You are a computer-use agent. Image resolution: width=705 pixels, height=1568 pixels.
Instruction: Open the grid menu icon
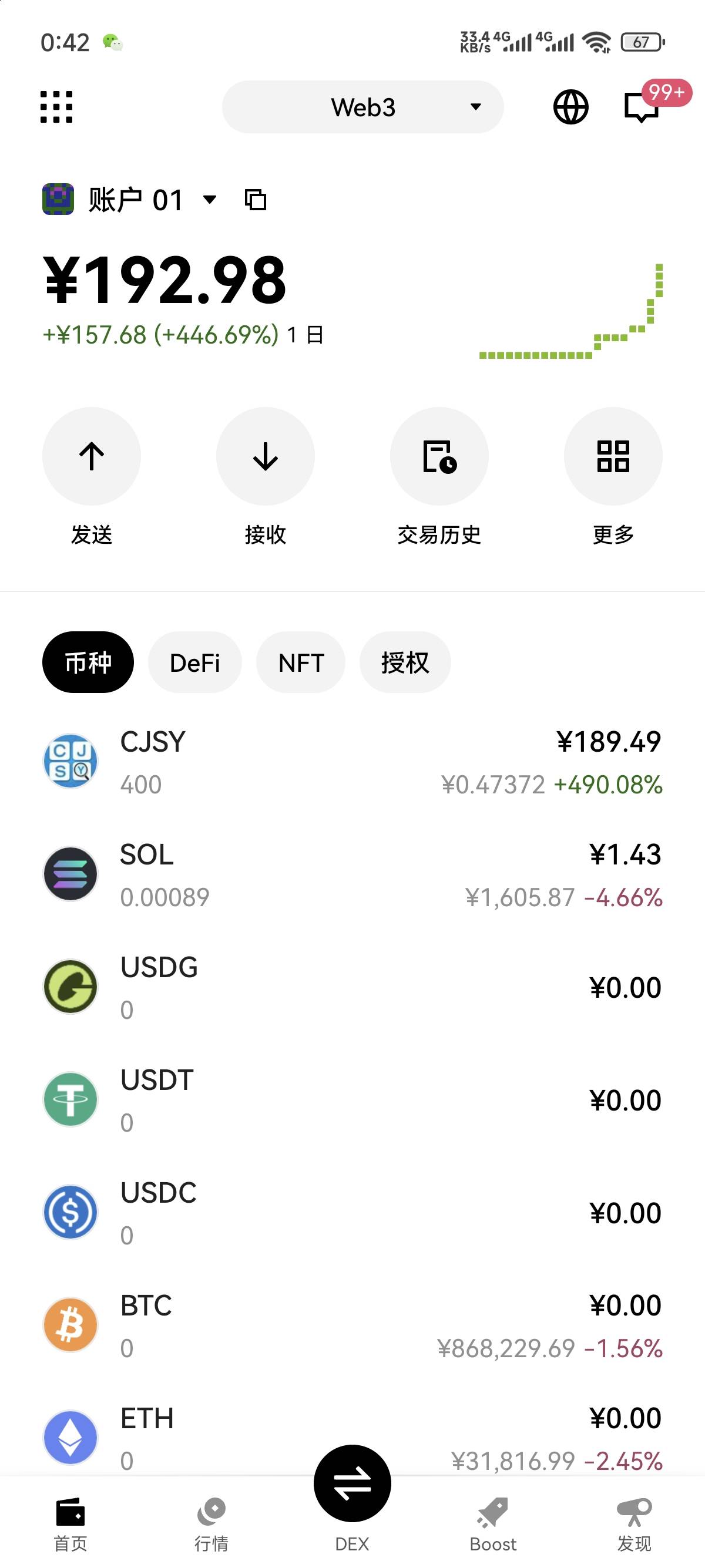pos(56,107)
